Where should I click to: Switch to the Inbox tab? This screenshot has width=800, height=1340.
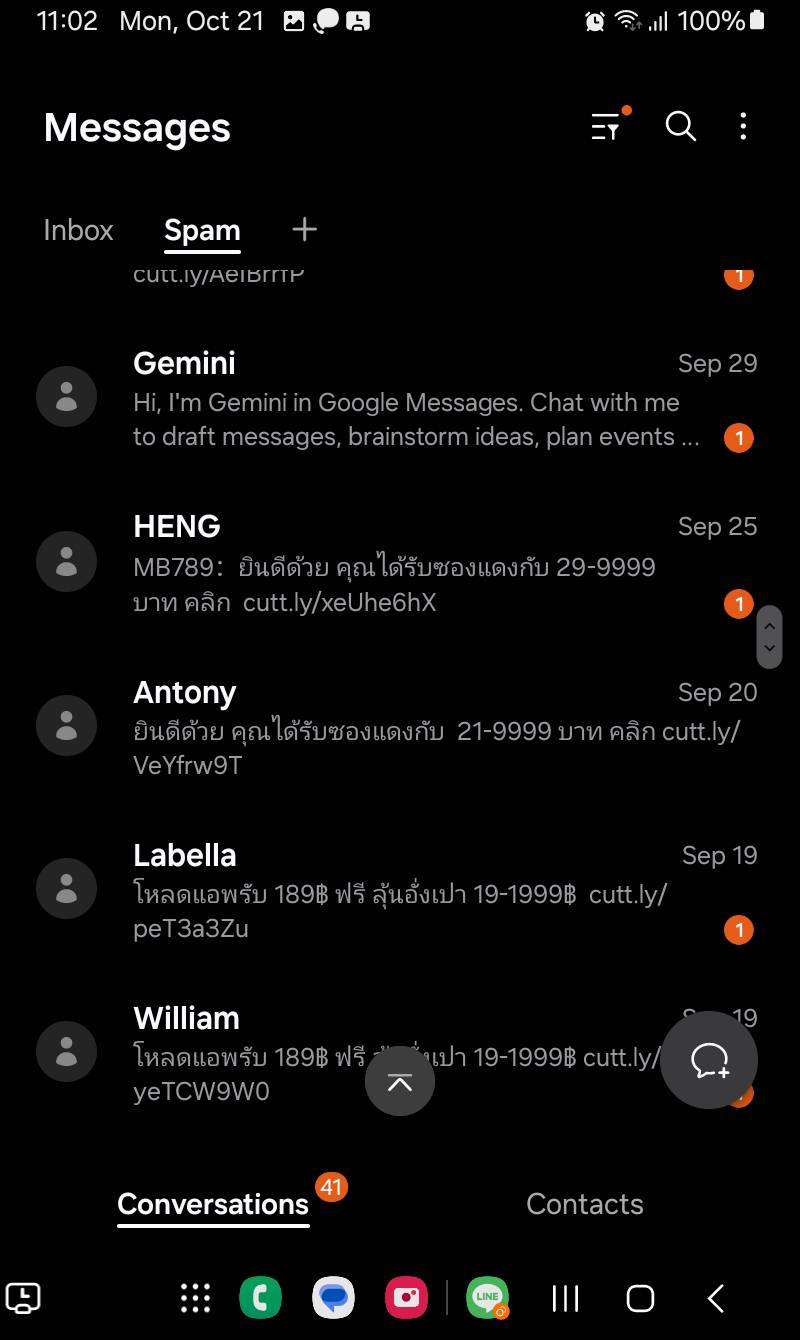[78, 230]
